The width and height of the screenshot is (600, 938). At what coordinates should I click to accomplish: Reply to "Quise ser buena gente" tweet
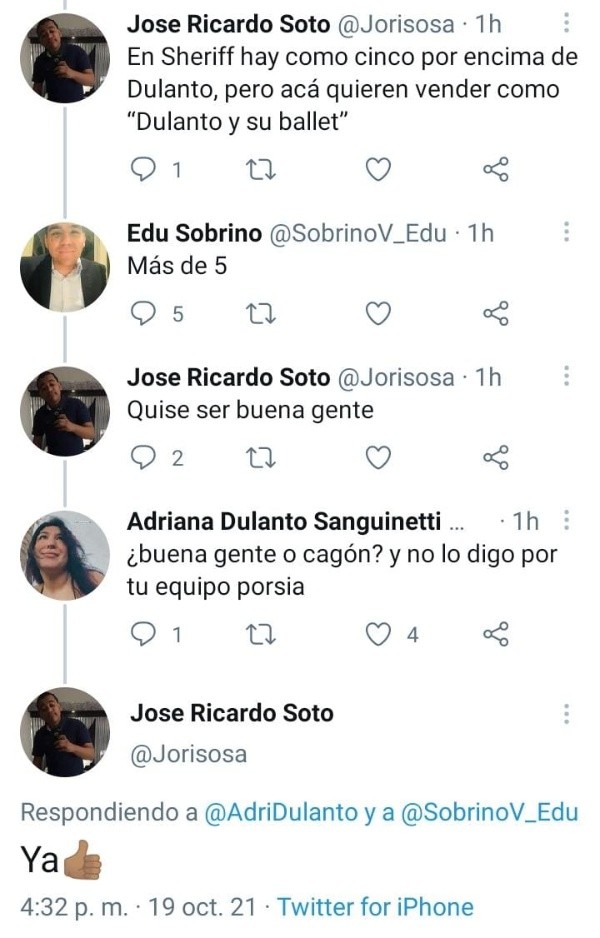pyautogui.click(x=146, y=458)
